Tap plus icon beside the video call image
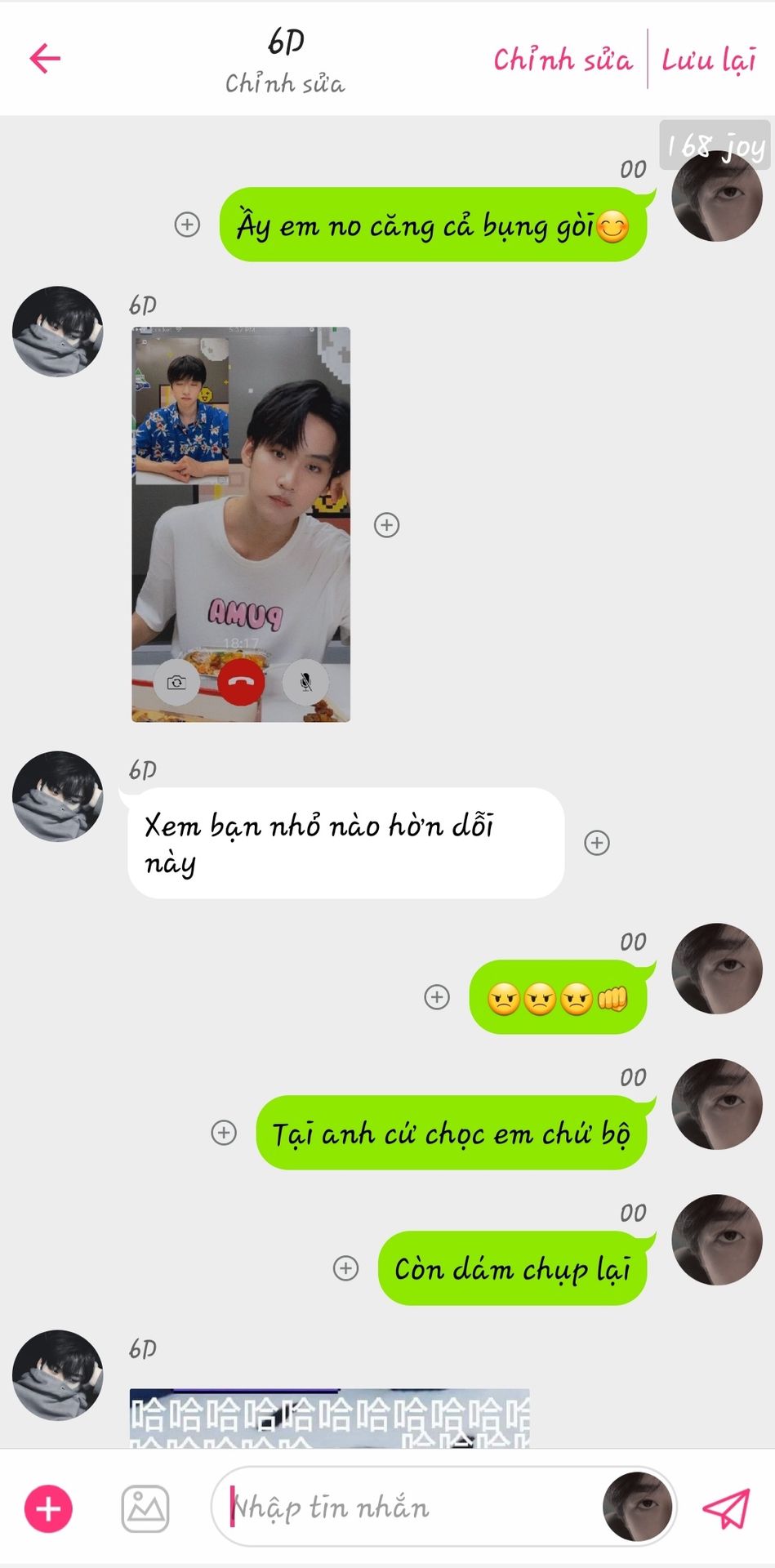 pyautogui.click(x=387, y=525)
